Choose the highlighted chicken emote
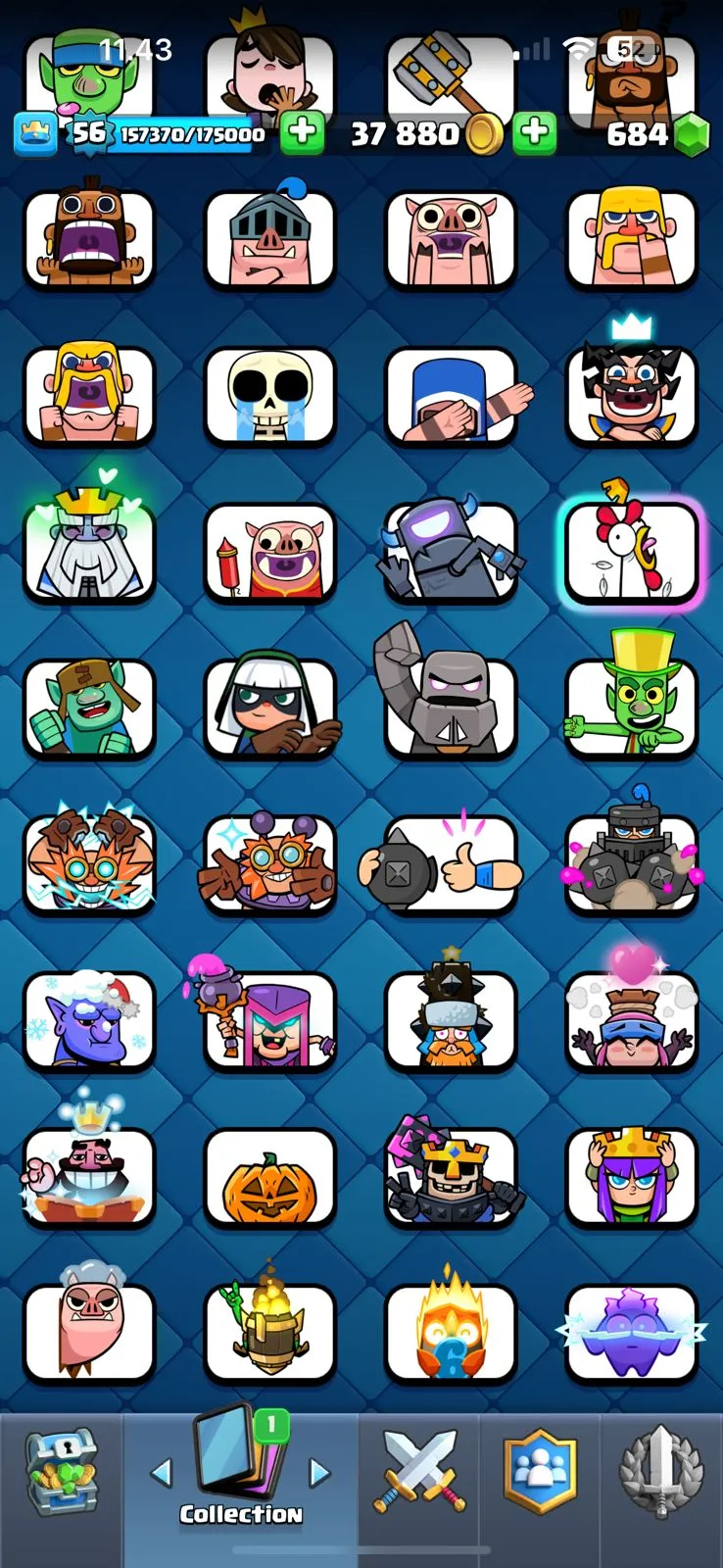This screenshot has height=1568, width=723. pos(631,551)
